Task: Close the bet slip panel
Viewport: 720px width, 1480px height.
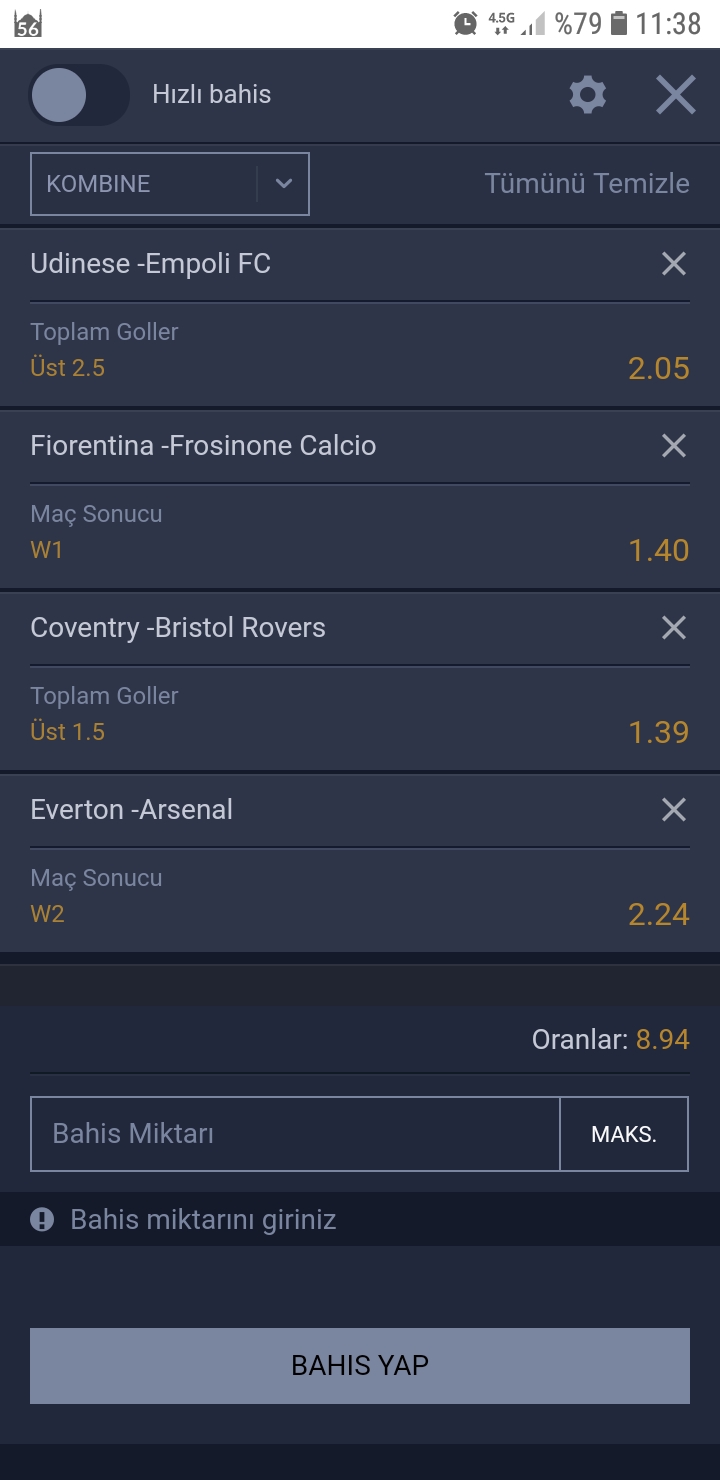Action: click(x=676, y=95)
